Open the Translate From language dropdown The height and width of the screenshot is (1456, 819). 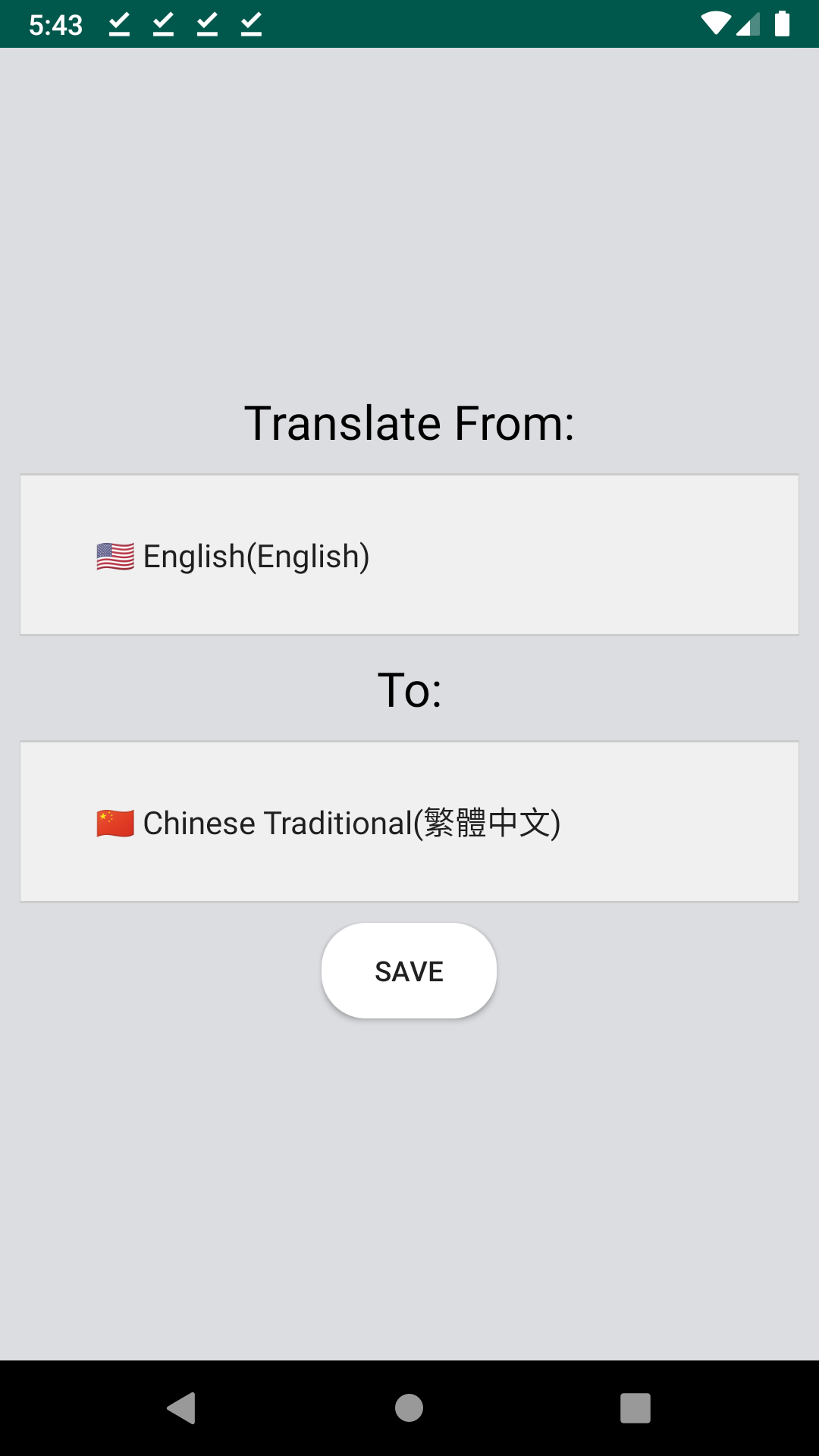pyautogui.click(x=409, y=555)
